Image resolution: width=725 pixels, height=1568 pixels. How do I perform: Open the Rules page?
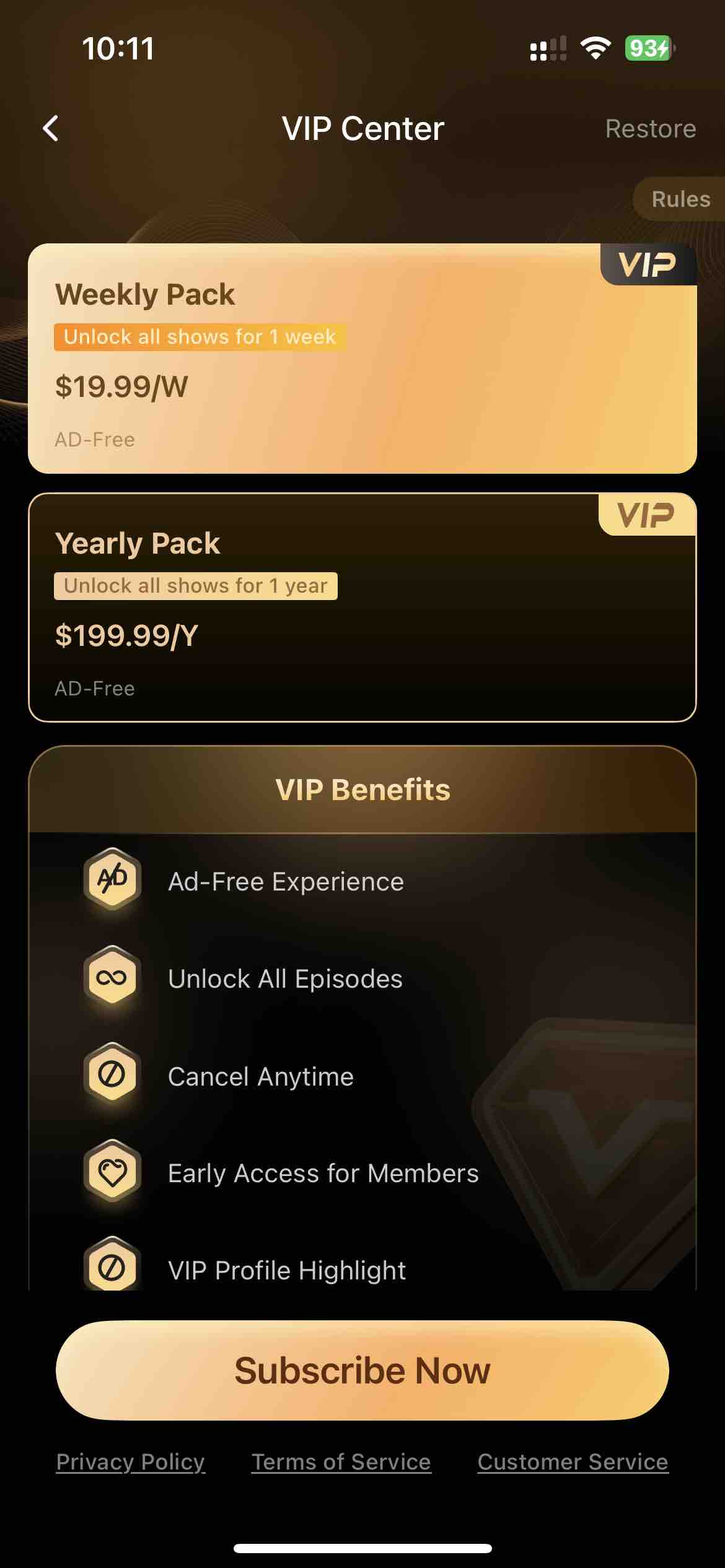[680, 199]
